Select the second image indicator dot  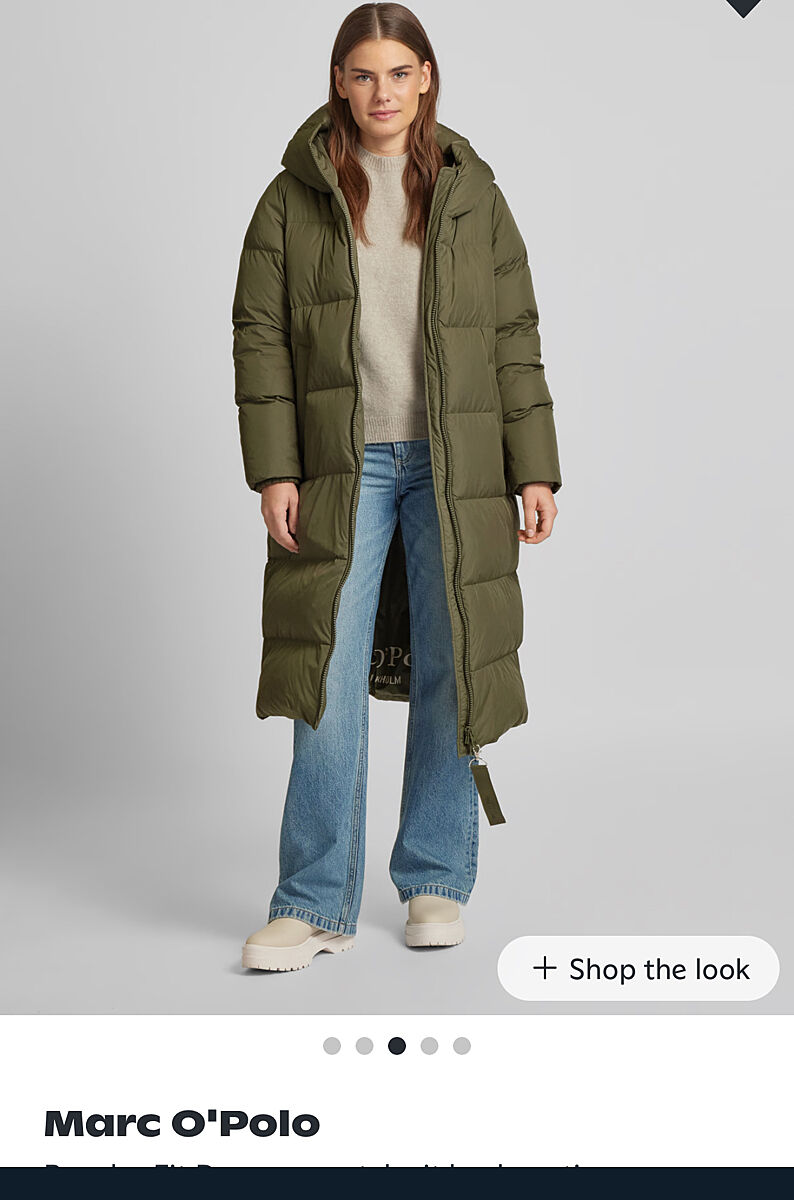[x=364, y=1046]
